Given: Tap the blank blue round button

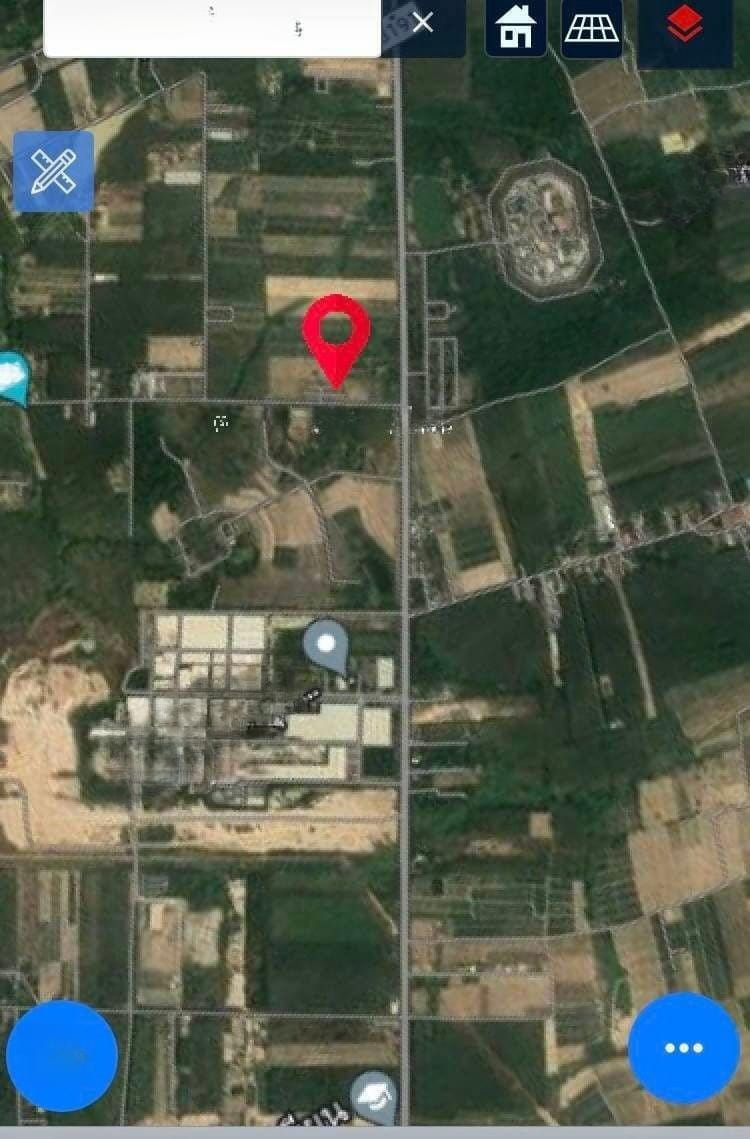Looking at the screenshot, I should 62,1056.
